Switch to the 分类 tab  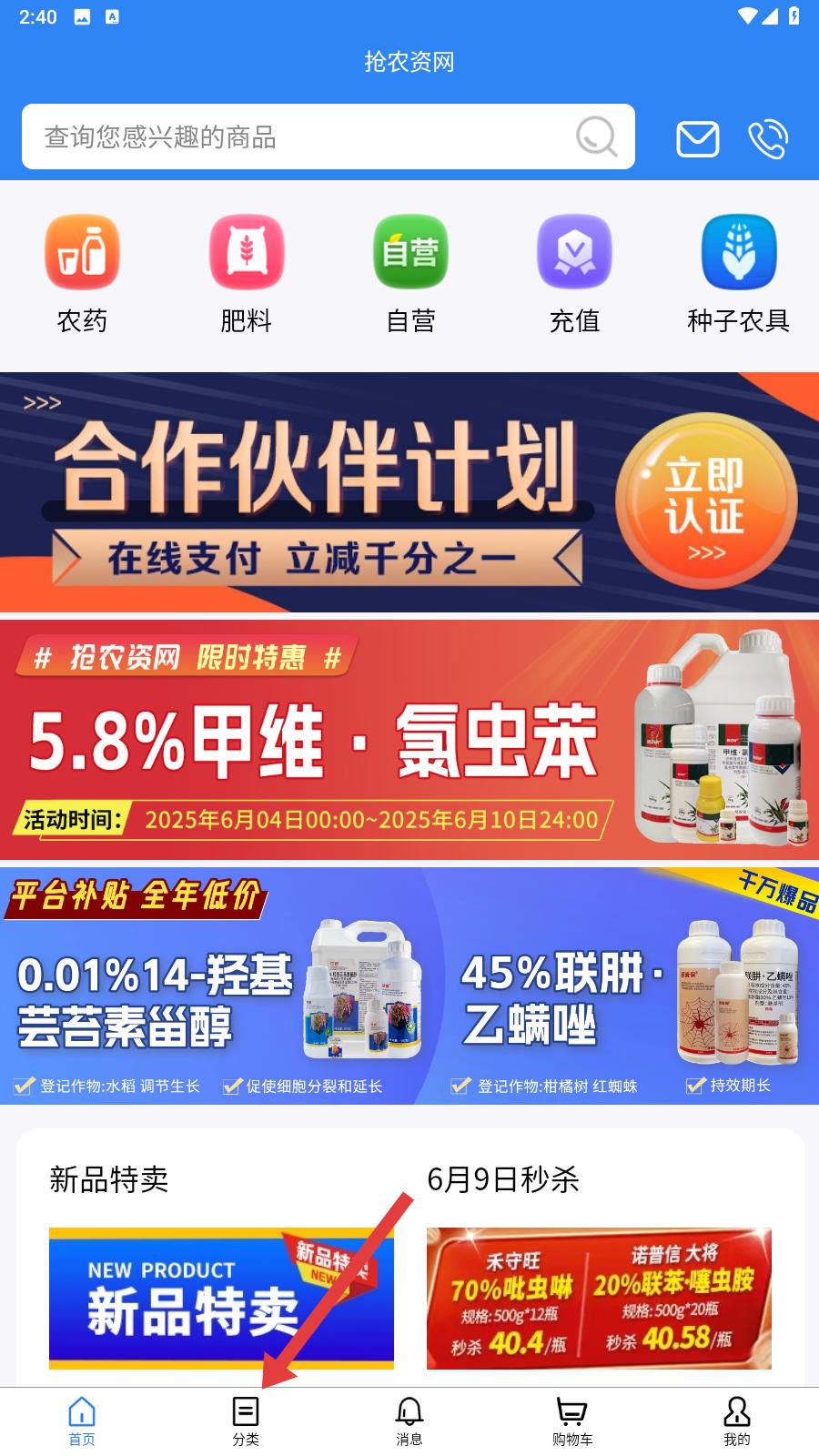pyautogui.click(x=246, y=1421)
